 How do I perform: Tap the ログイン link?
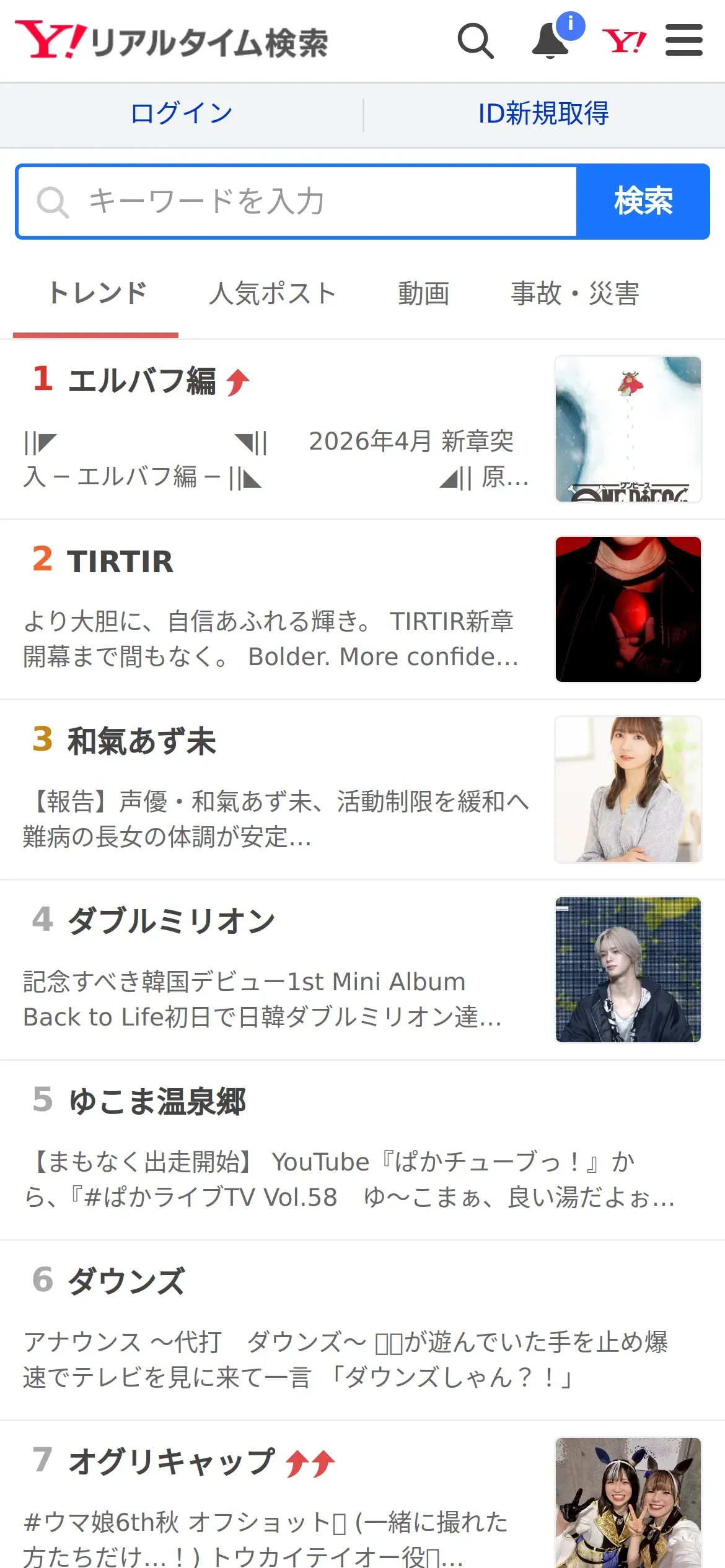pos(182,114)
